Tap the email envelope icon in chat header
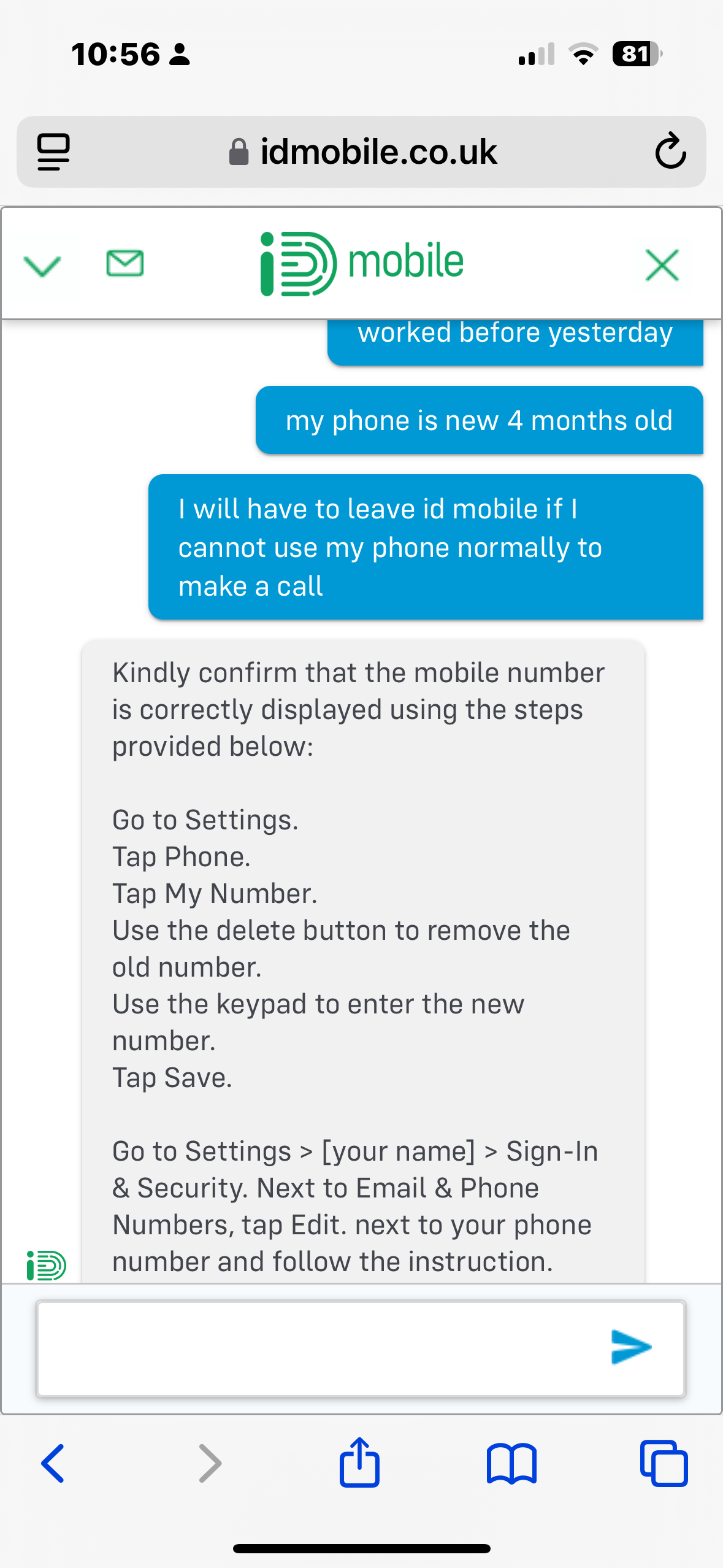The image size is (723, 1568). (x=125, y=263)
